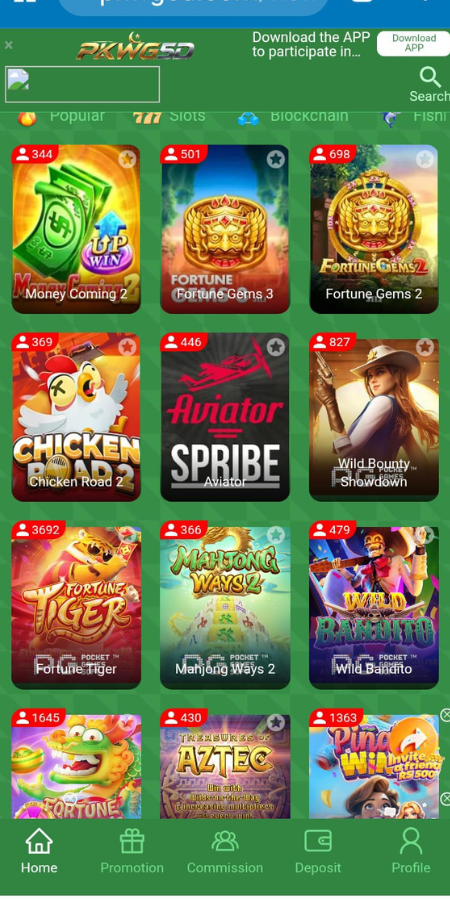Open the Fortune Gems 2 game card

[374, 229]
